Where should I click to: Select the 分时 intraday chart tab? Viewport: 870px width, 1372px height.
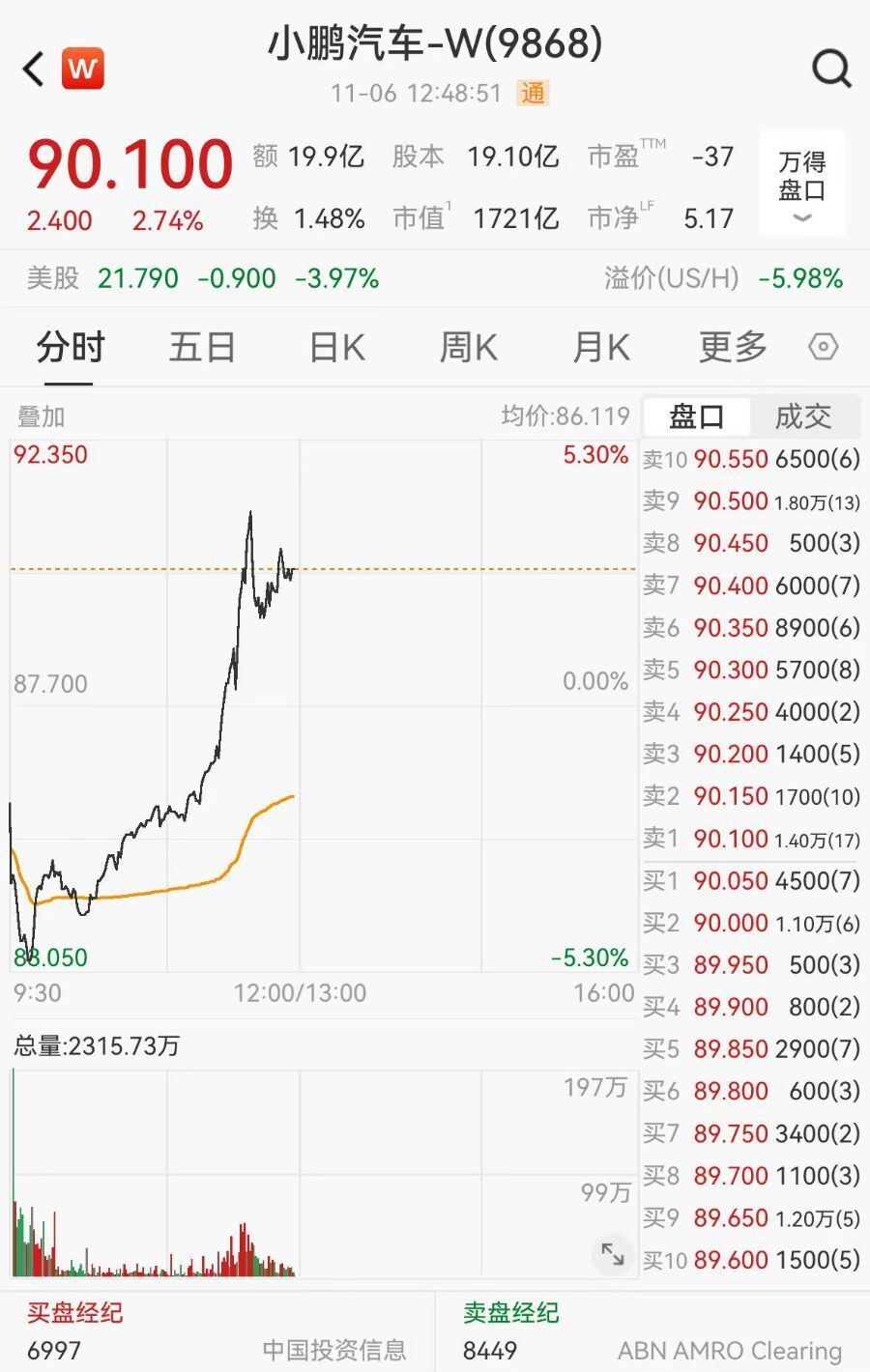click(x=69, y=347)
